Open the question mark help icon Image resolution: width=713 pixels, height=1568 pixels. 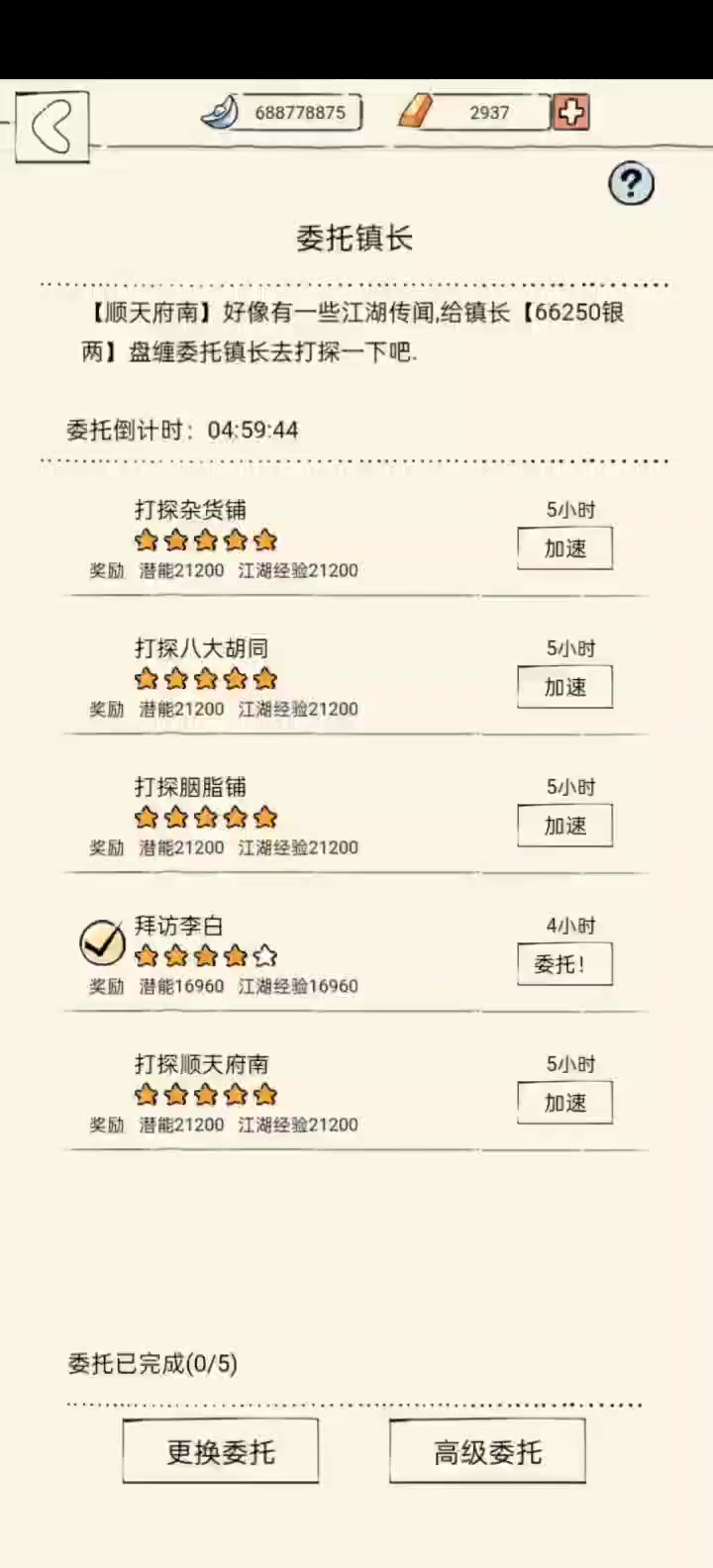click(631, 184)
